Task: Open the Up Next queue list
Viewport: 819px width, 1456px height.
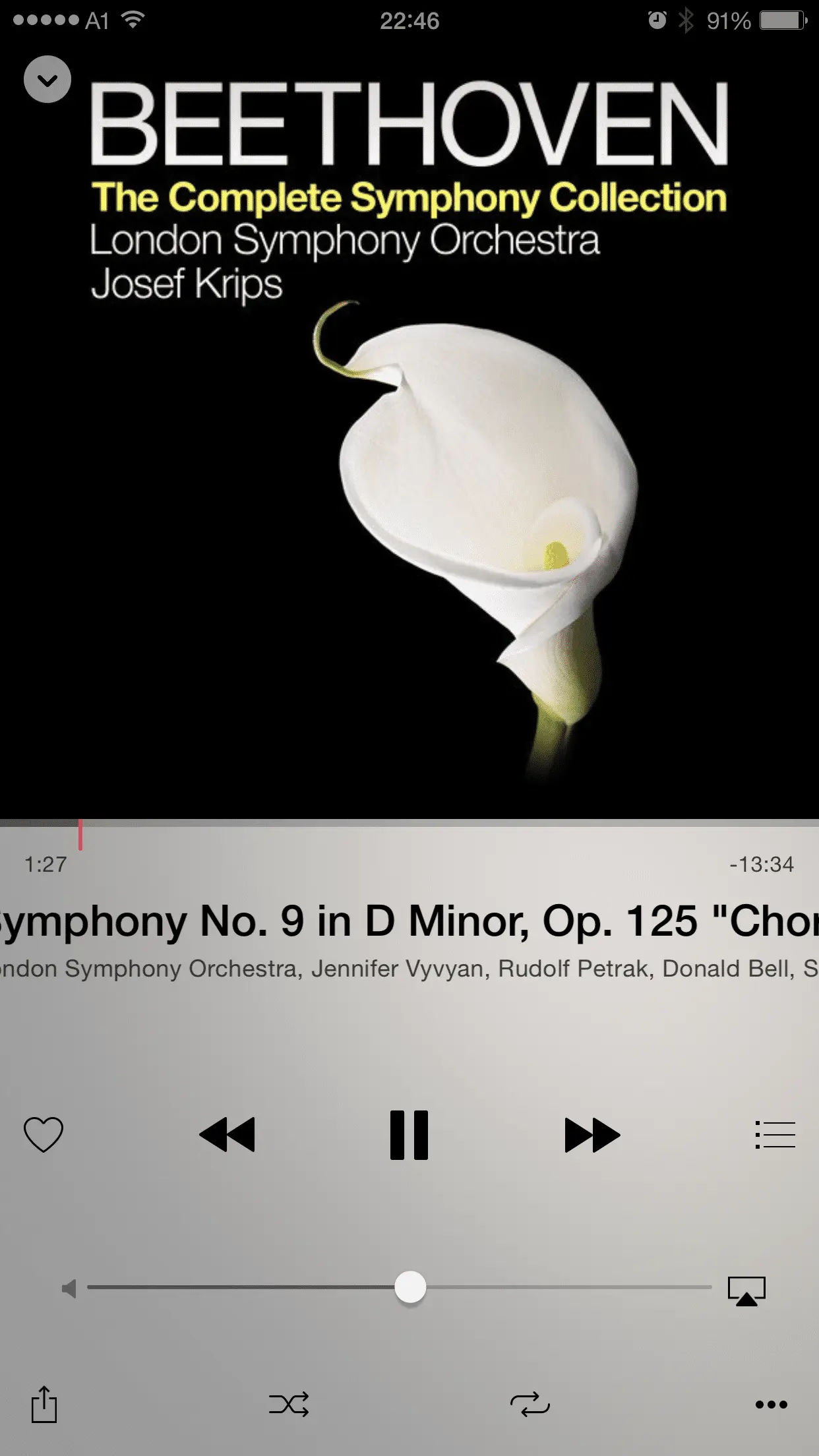Action: pos(775,1134)
